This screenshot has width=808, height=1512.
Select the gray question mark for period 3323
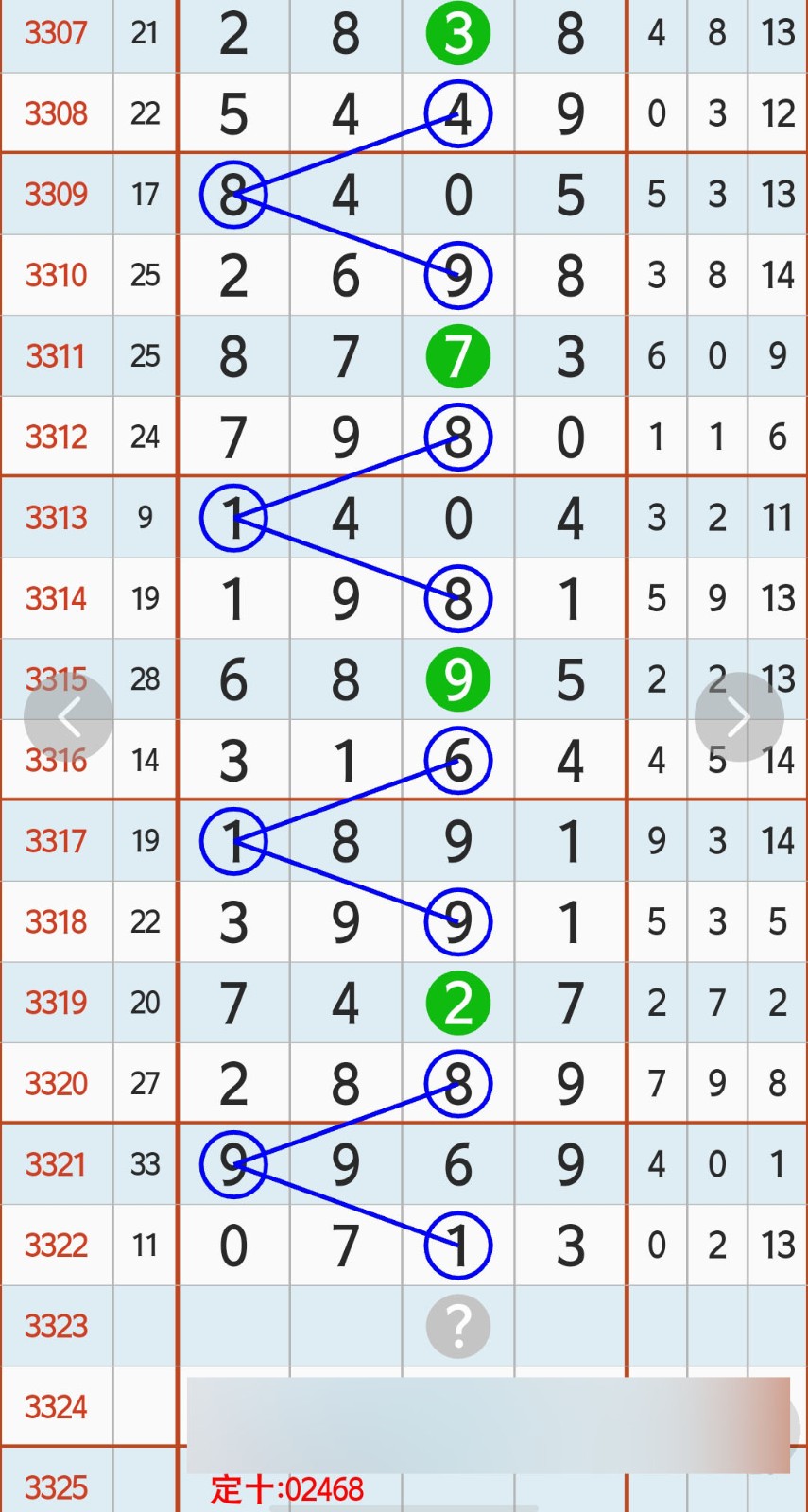click(x=457, y=1326)
